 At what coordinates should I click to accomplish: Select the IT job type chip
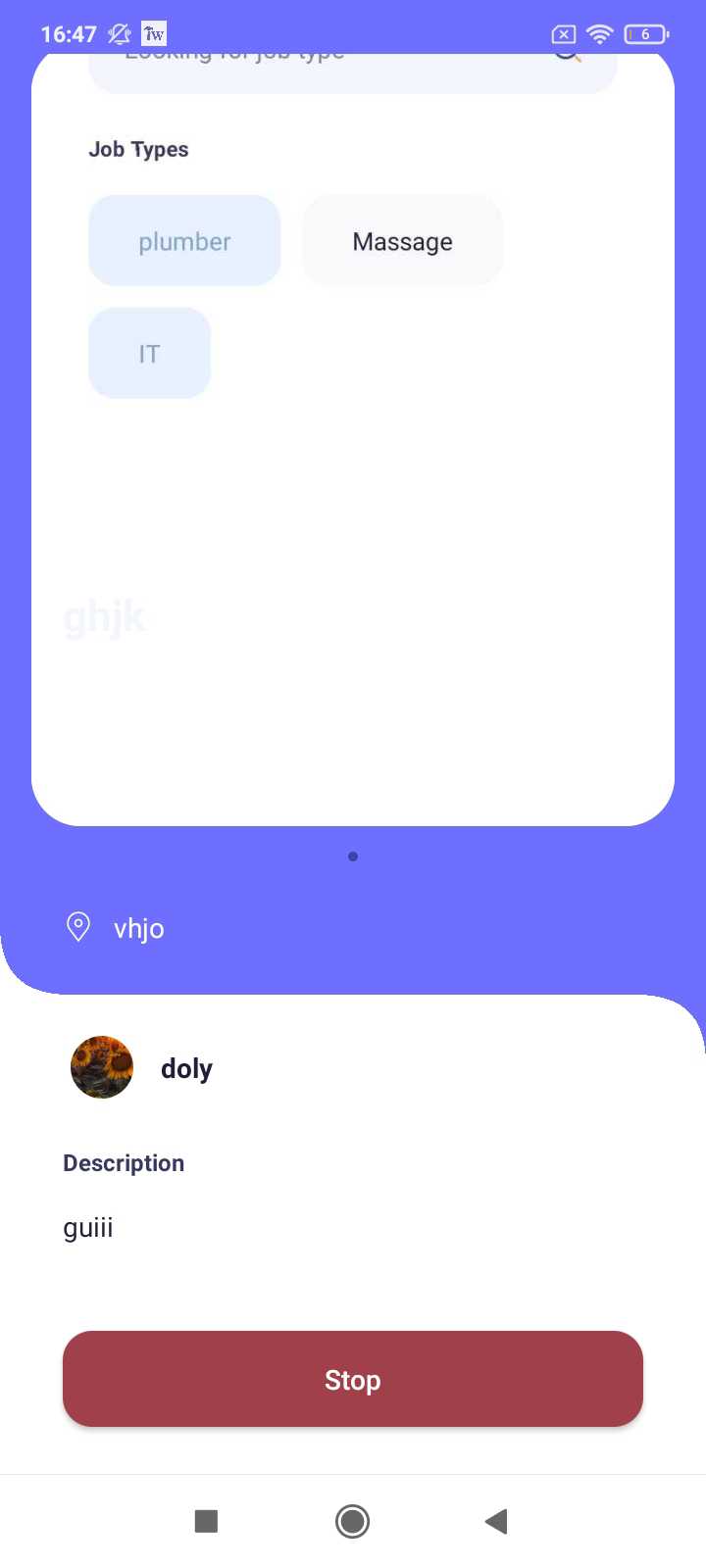(149, 353)
